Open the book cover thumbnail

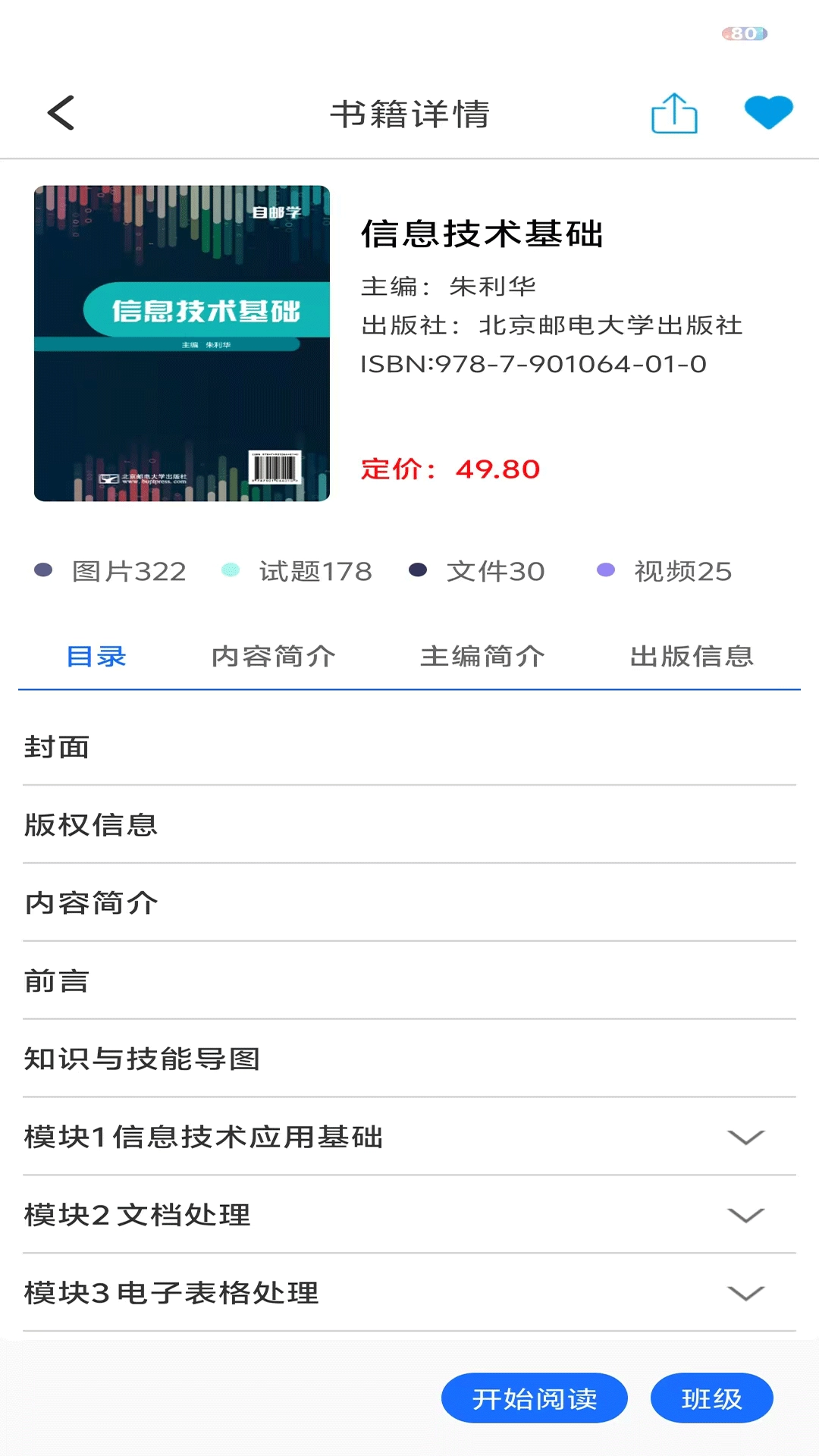pyautogui.click(x=182, y=343)
